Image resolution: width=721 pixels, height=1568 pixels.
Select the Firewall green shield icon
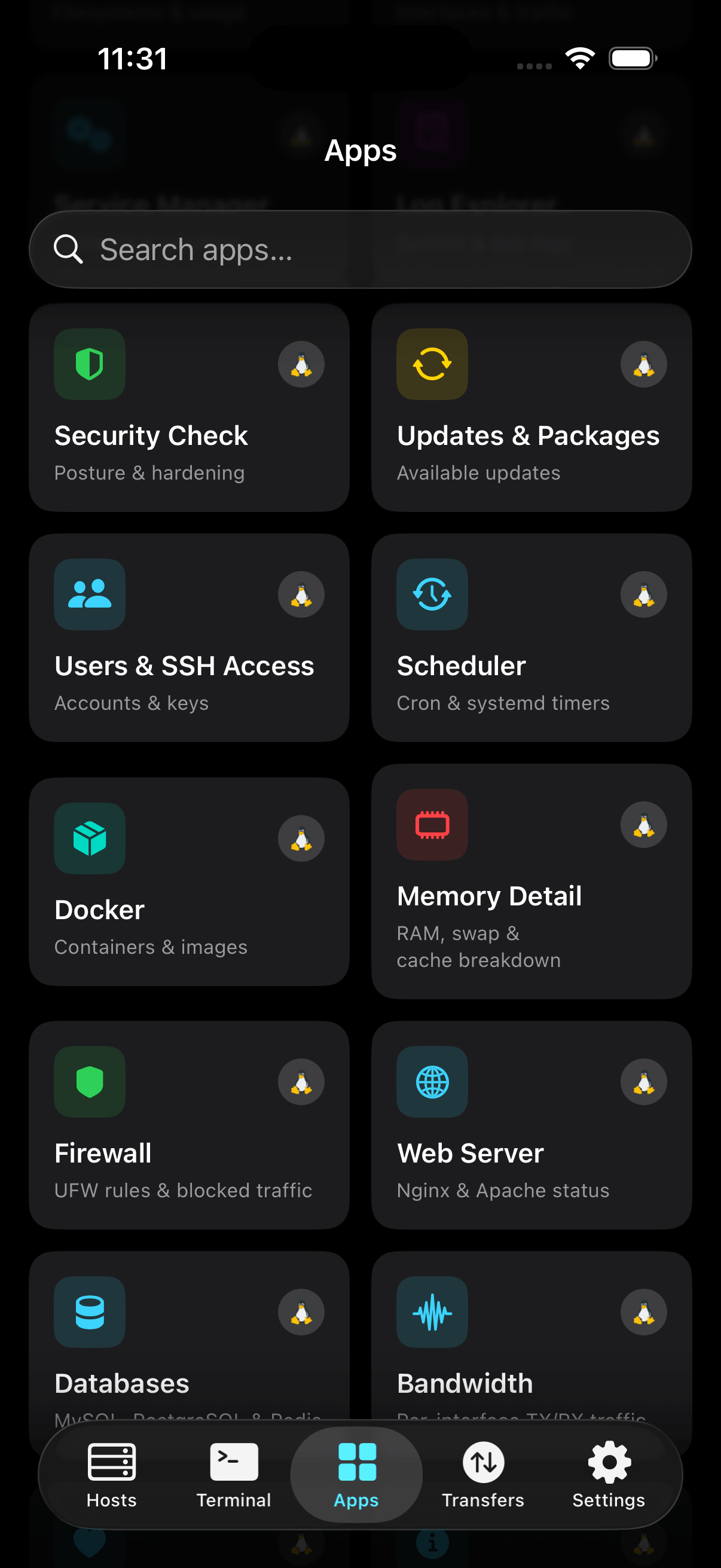pos(89,1082)
